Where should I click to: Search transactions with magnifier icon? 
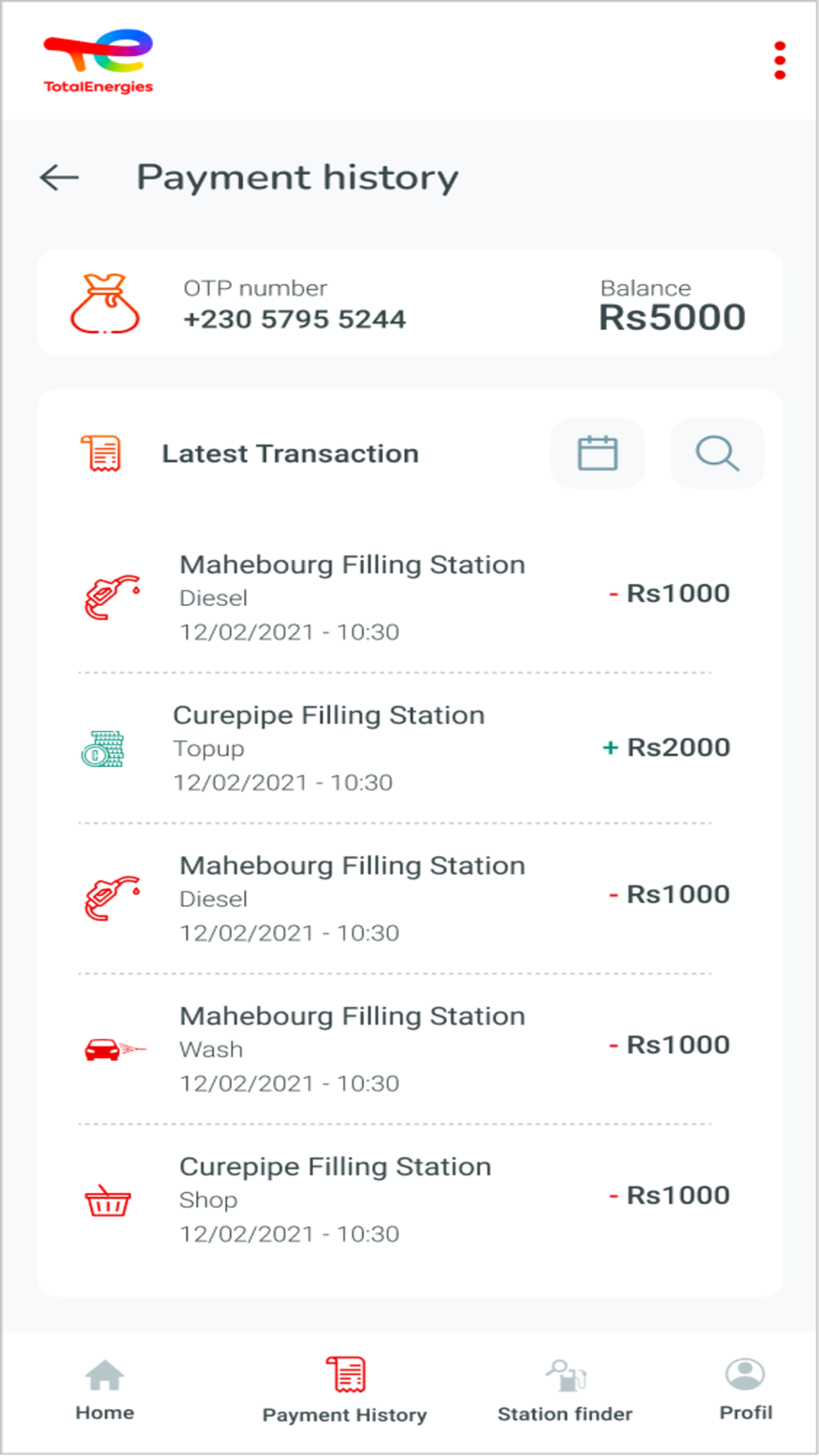point(717,454)
